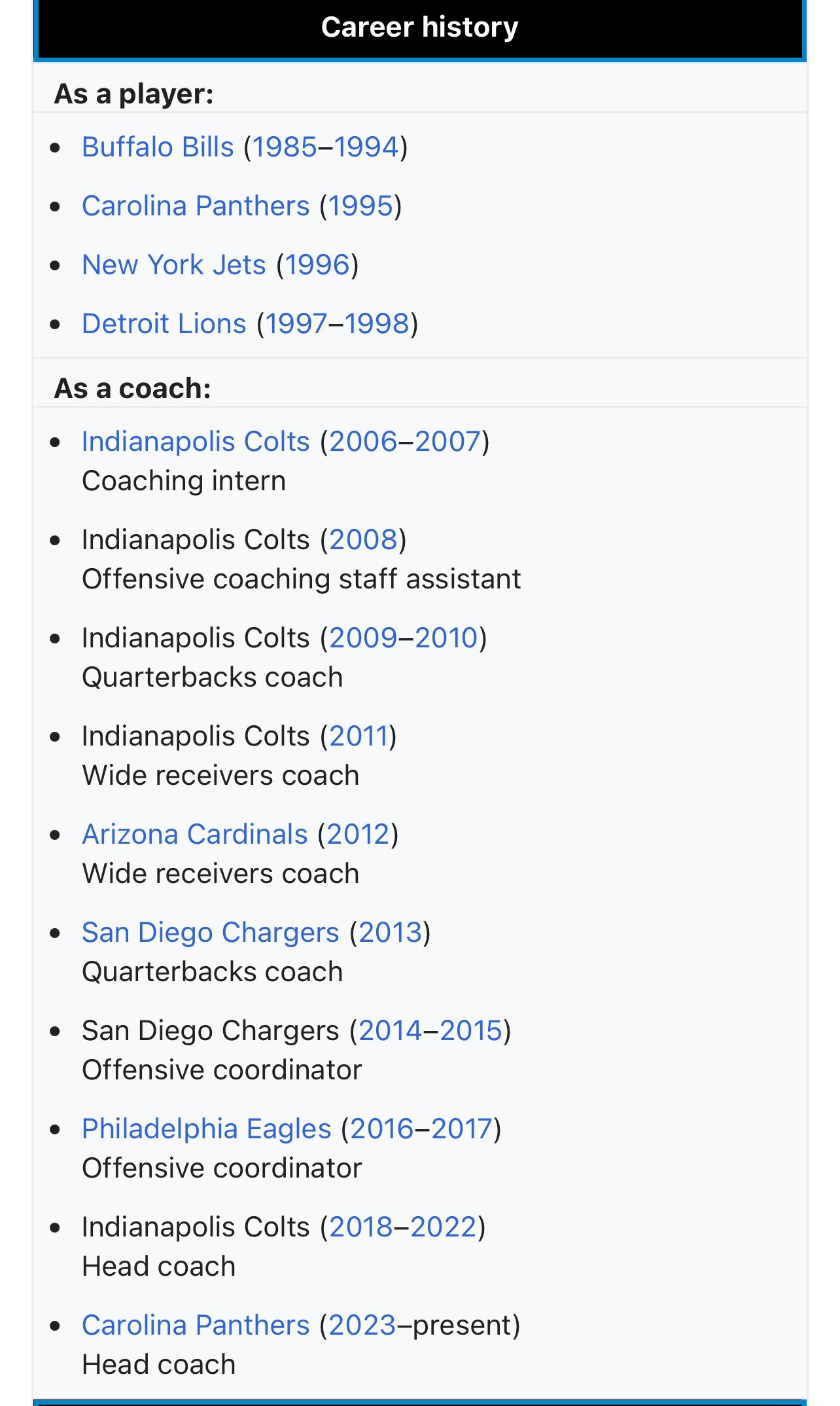Open the 1998 season link

377,323
